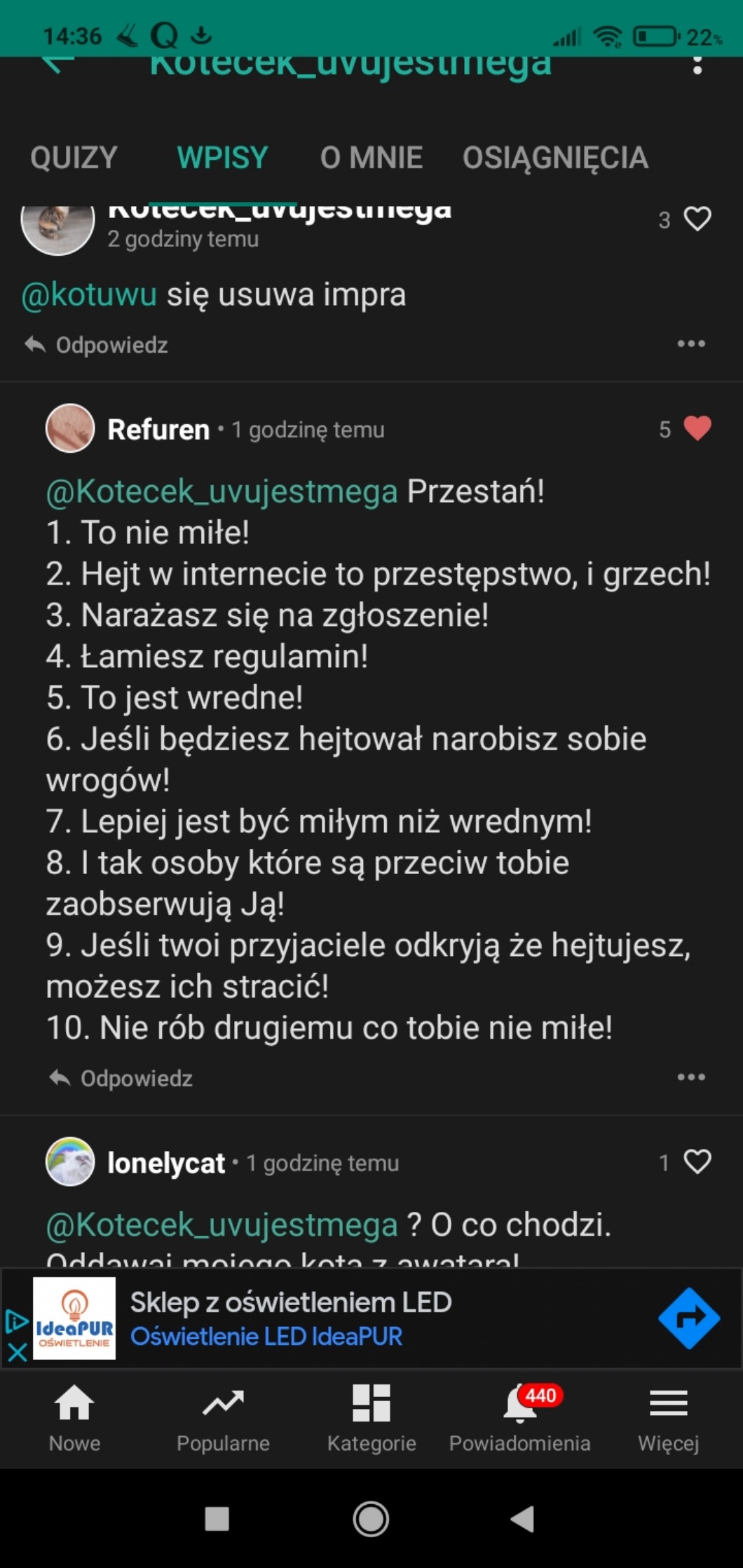Open more options for post "się usuwa impra"
Screen dimensions: 743x1568
pos(691,343)
